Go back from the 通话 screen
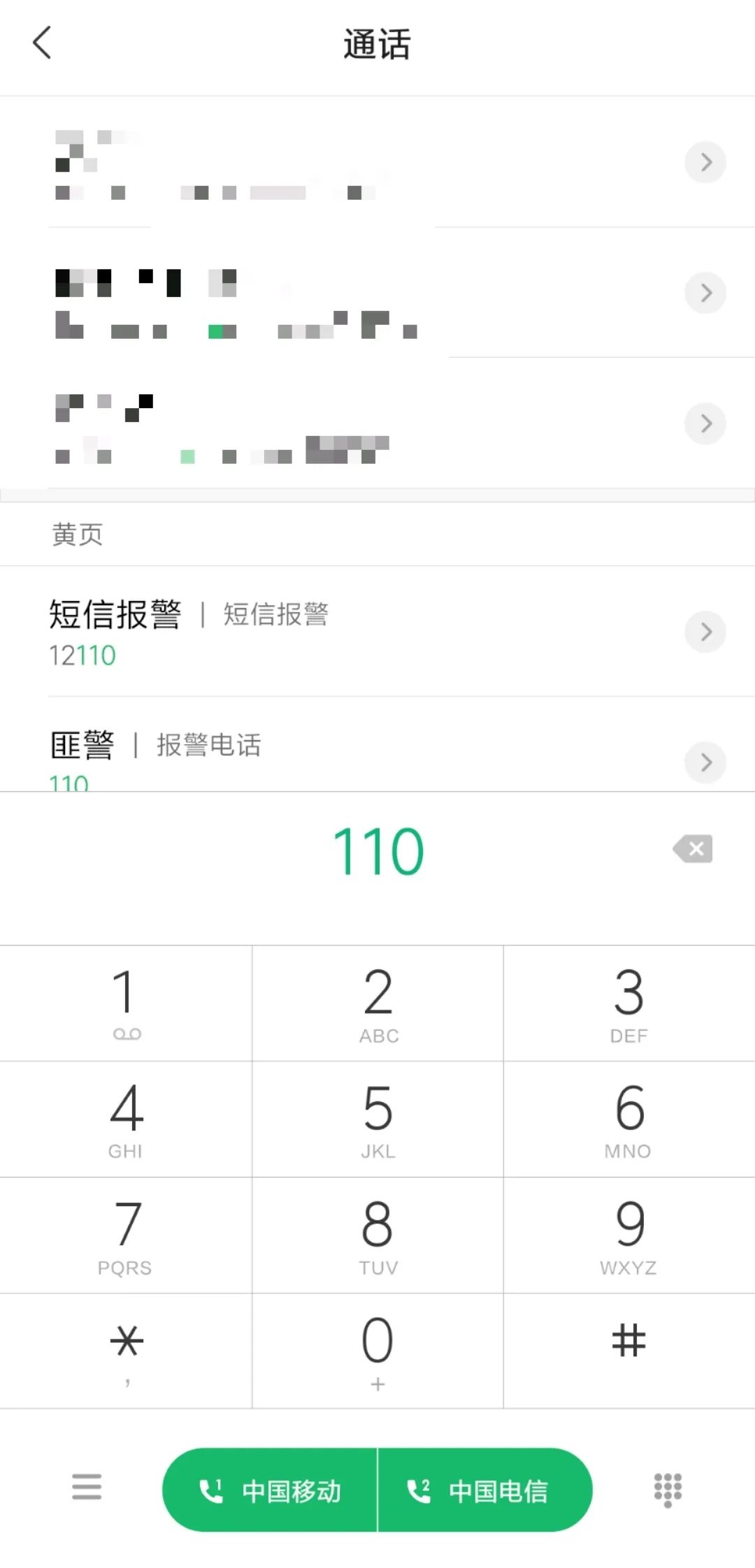Viewport: 755px width, 1568px height. point(43,43)
